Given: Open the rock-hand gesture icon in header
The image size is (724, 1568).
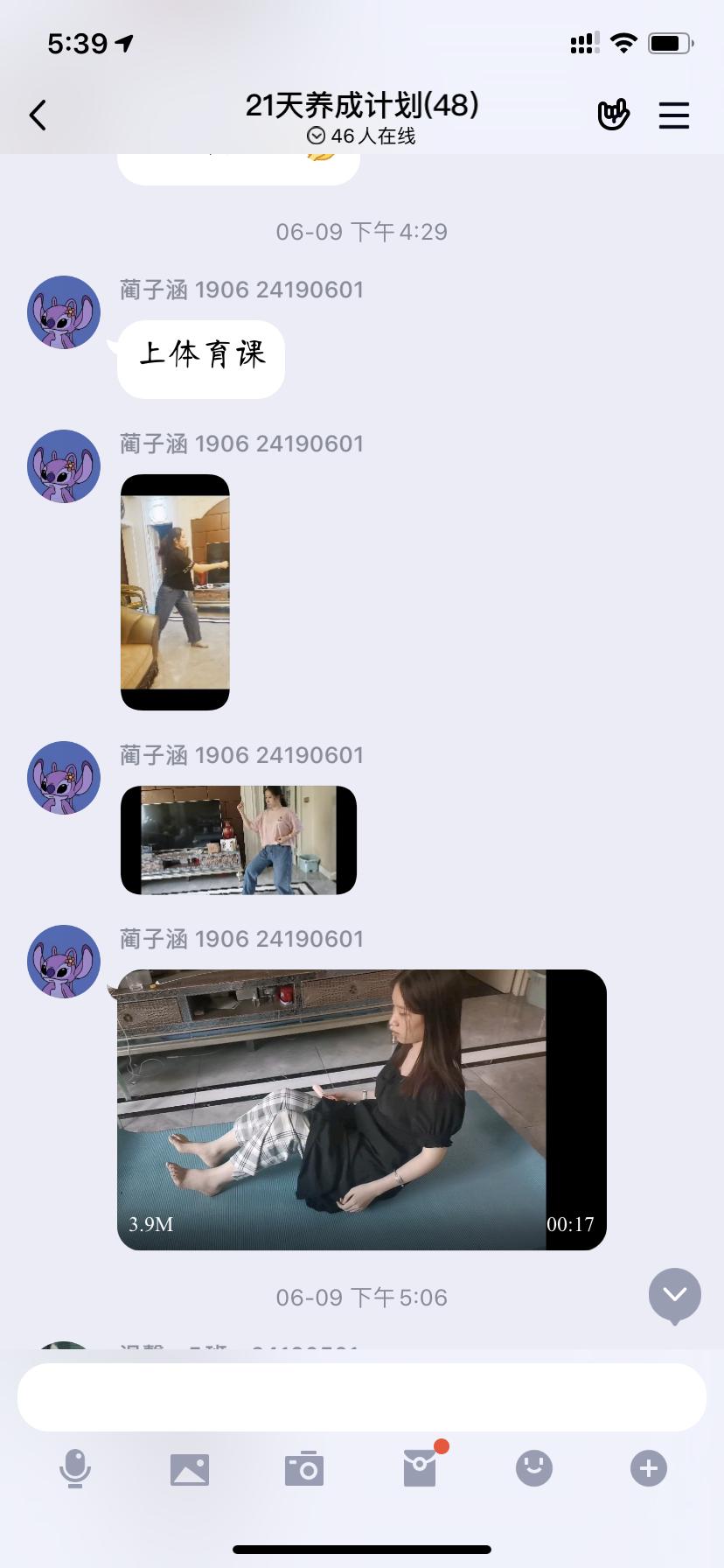Looking at the screenshot, I should click(x=613, y=115).
